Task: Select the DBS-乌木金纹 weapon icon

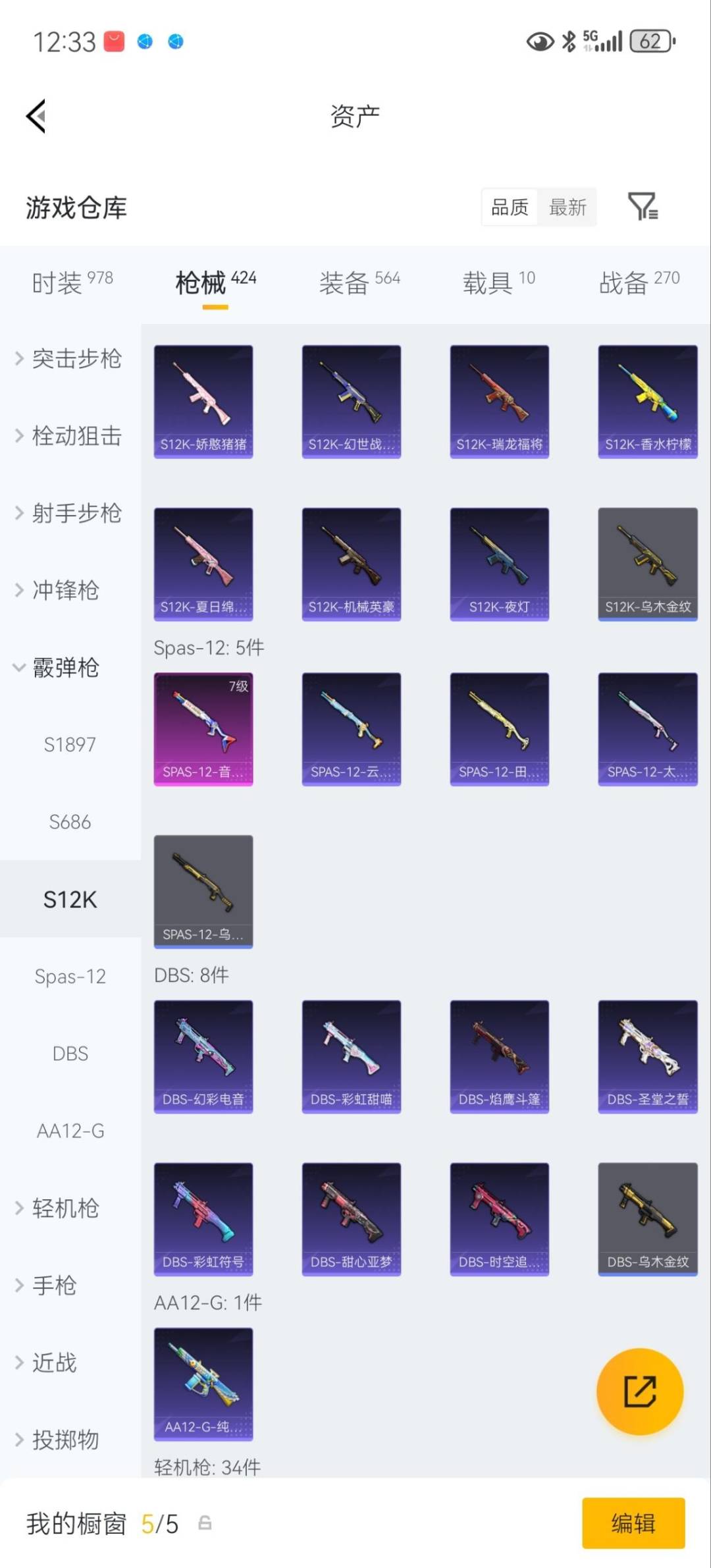Action: coord(647,1220)
